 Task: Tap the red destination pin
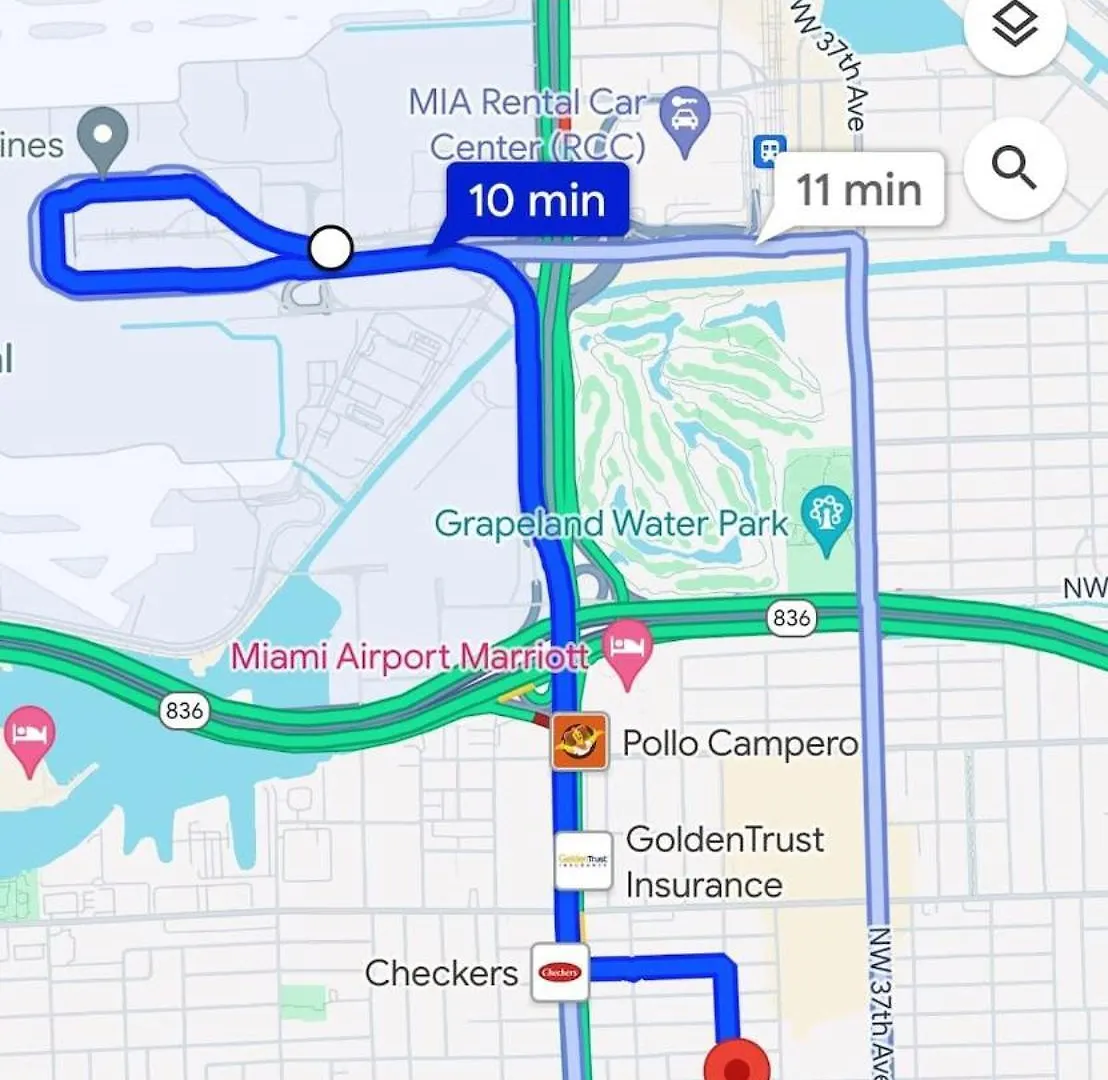(736, 1064)
